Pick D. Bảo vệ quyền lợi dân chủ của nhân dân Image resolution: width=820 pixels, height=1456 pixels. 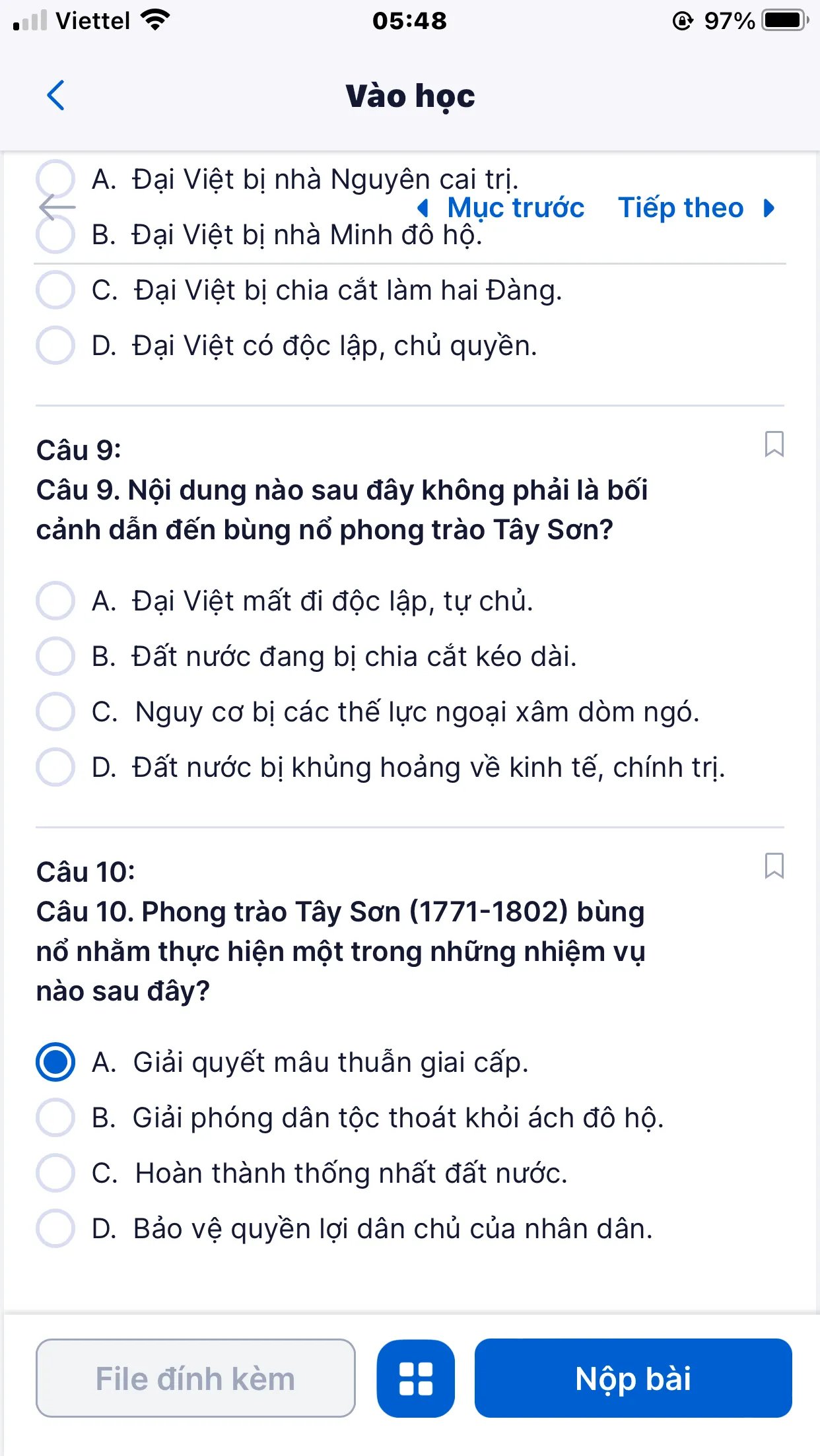(x=55, y=1228)
